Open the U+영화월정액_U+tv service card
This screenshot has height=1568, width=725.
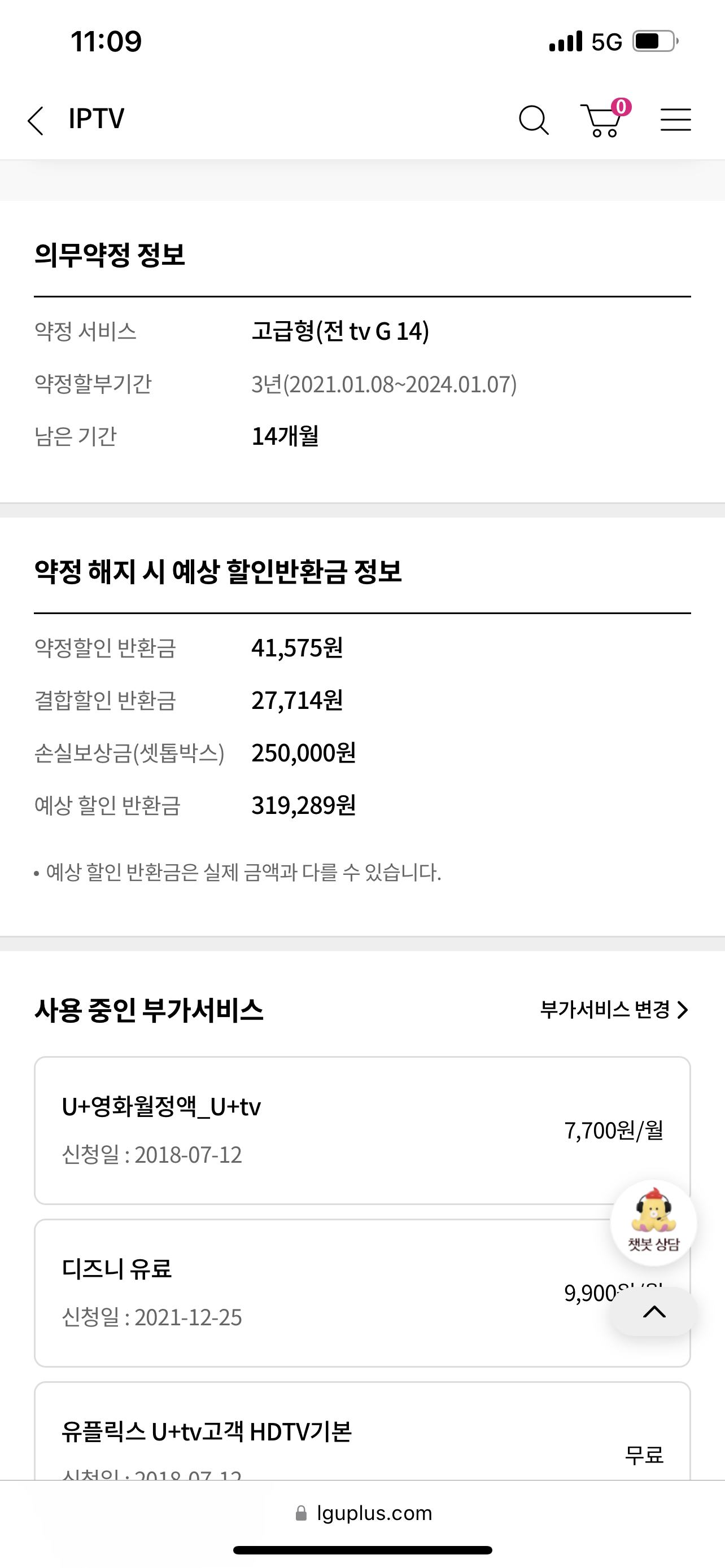click(362, 1131)
